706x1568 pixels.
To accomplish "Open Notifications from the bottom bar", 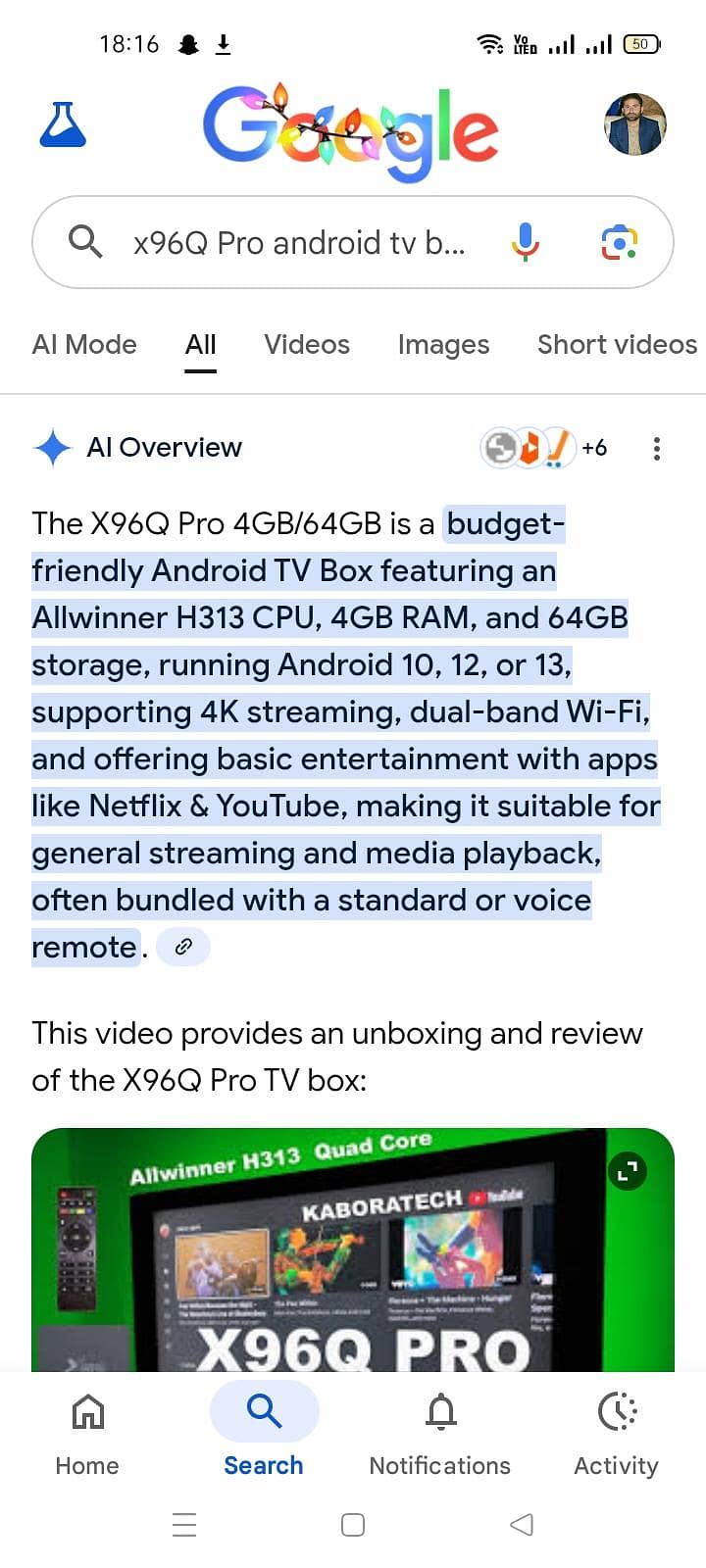I will click(x=439, y=1431).
